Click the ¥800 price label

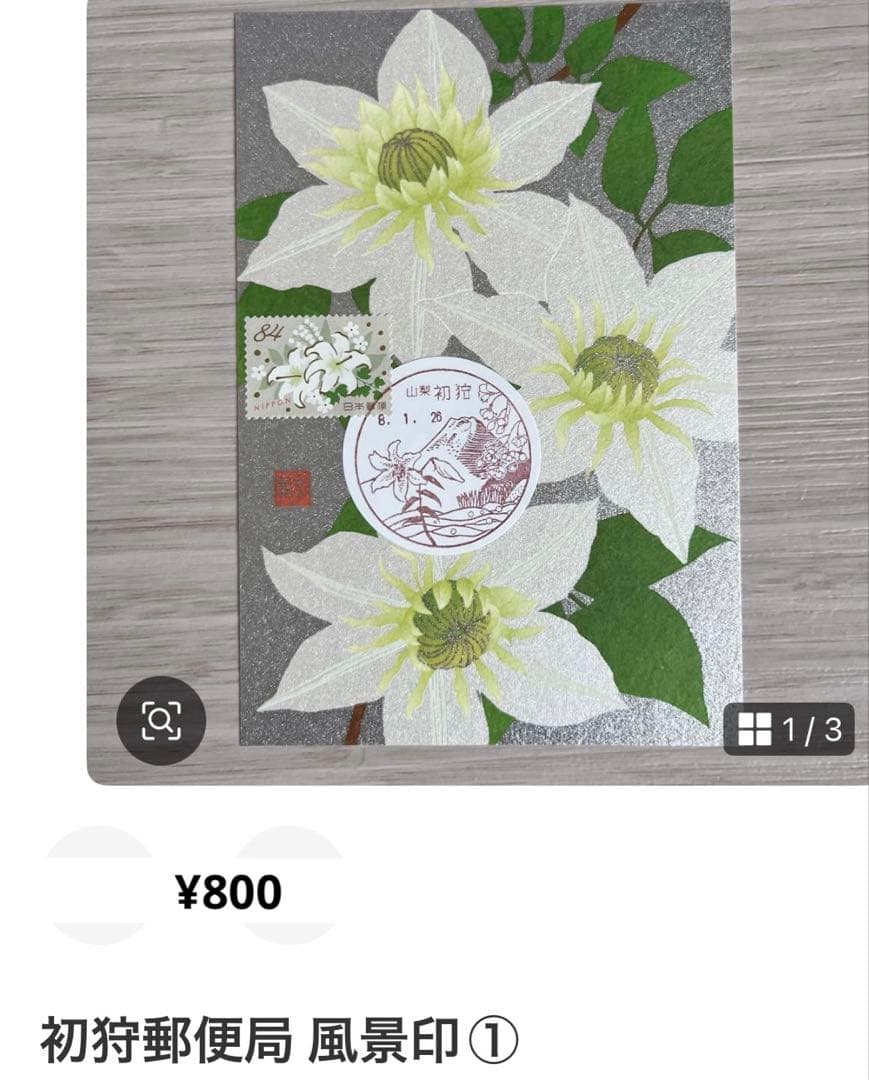pos(230,888)
